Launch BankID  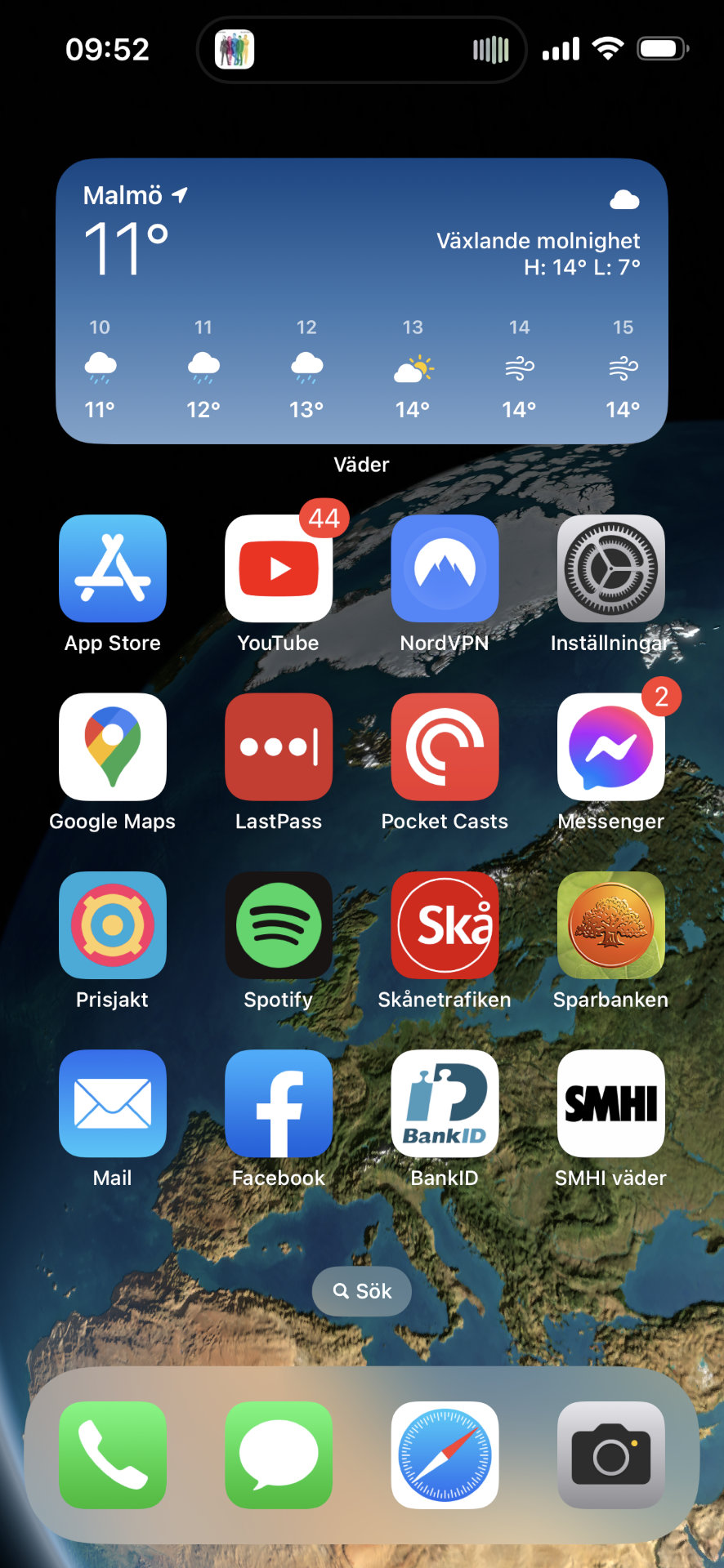(x=445, y=1103)
